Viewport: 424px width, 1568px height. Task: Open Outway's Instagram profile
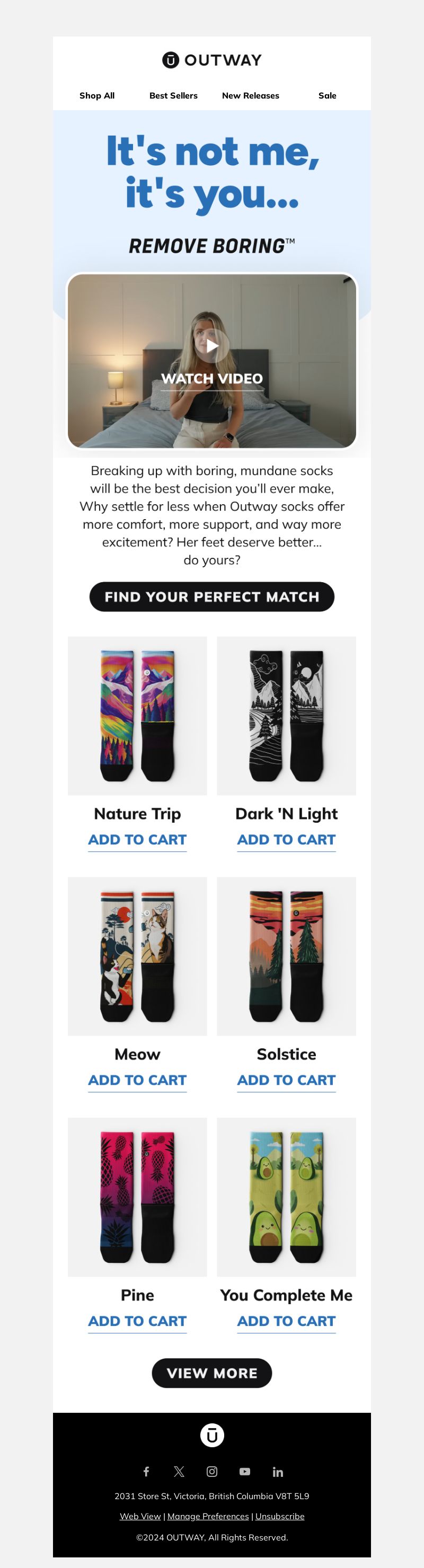[212, 1471]
